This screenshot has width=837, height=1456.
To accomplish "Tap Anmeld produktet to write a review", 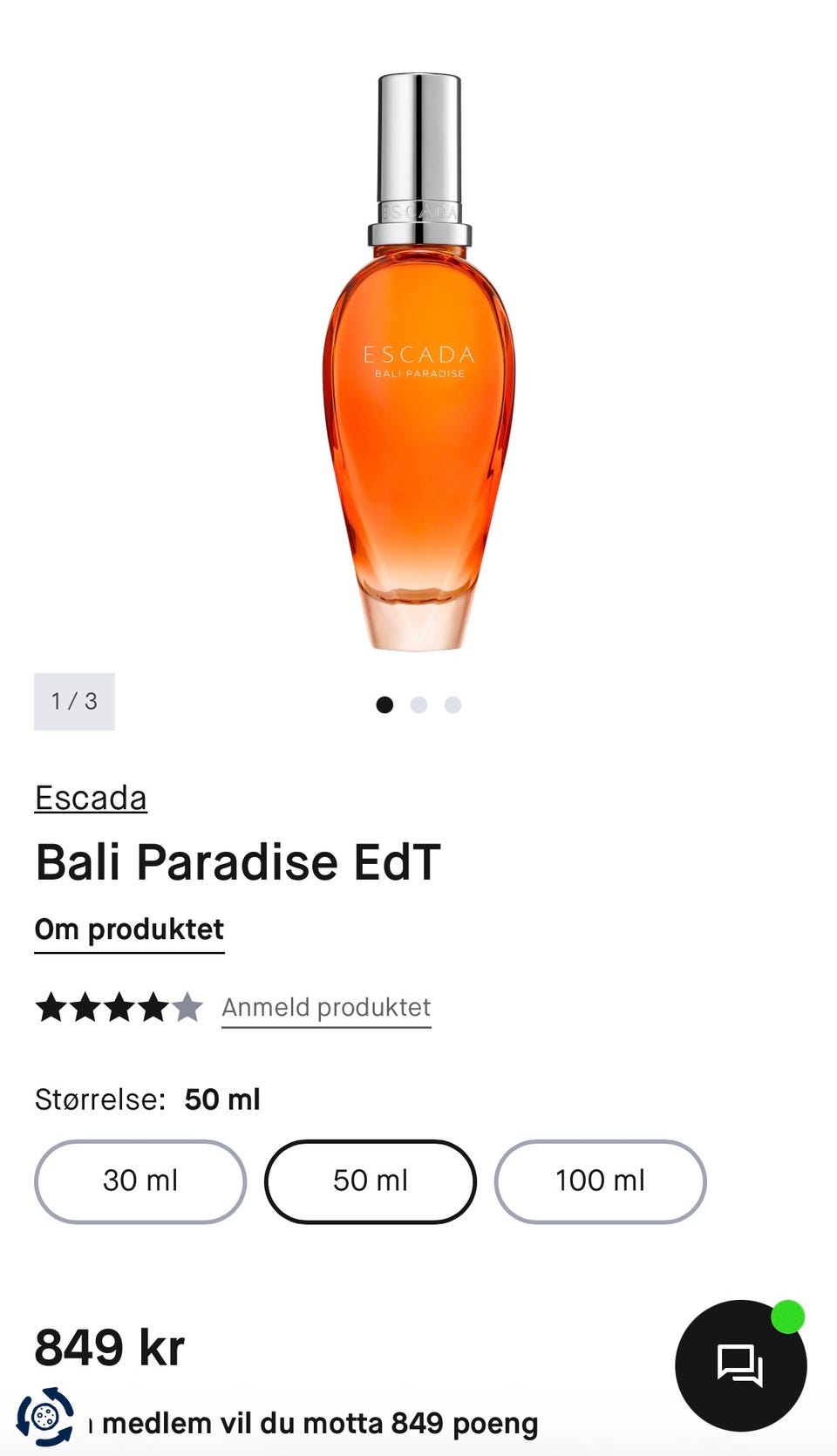I will point(326,1008).
